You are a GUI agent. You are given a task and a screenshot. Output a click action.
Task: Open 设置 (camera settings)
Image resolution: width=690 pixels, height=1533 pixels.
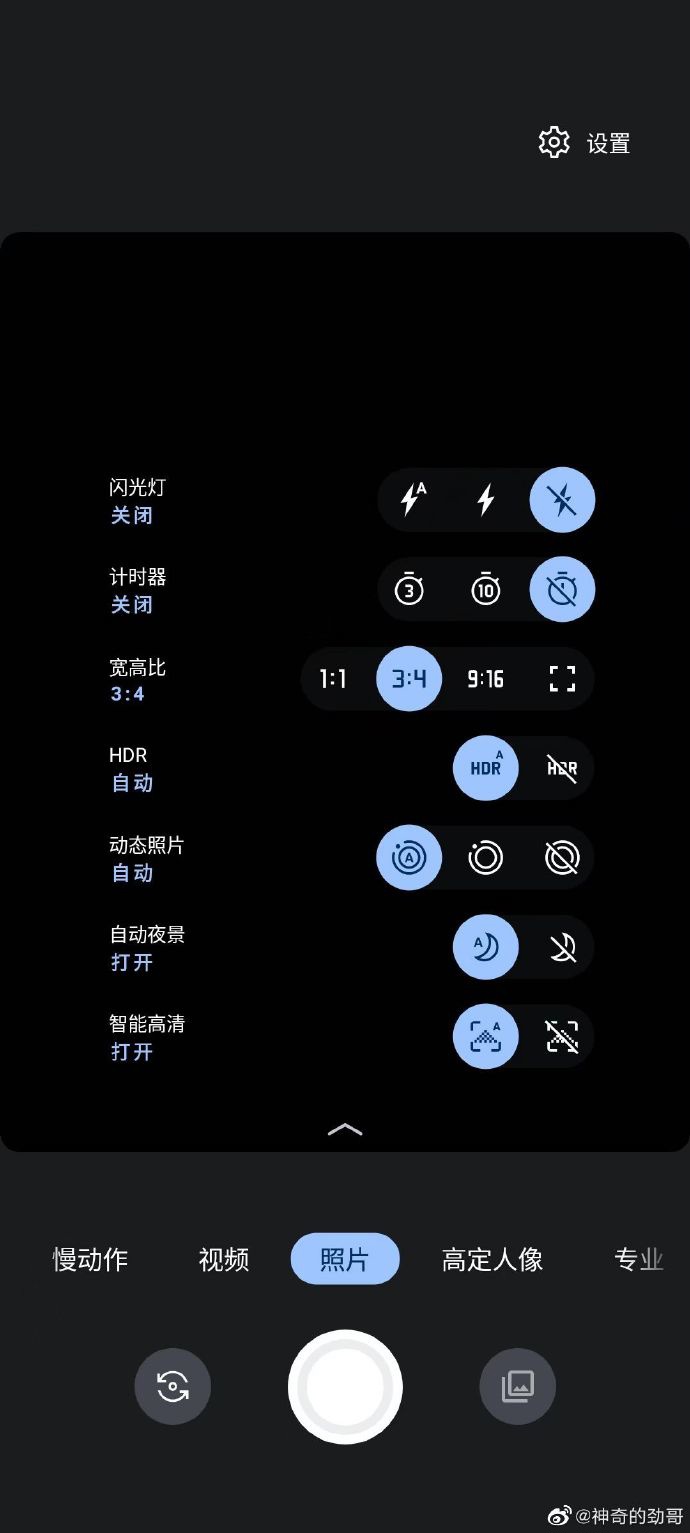(585, 143)
